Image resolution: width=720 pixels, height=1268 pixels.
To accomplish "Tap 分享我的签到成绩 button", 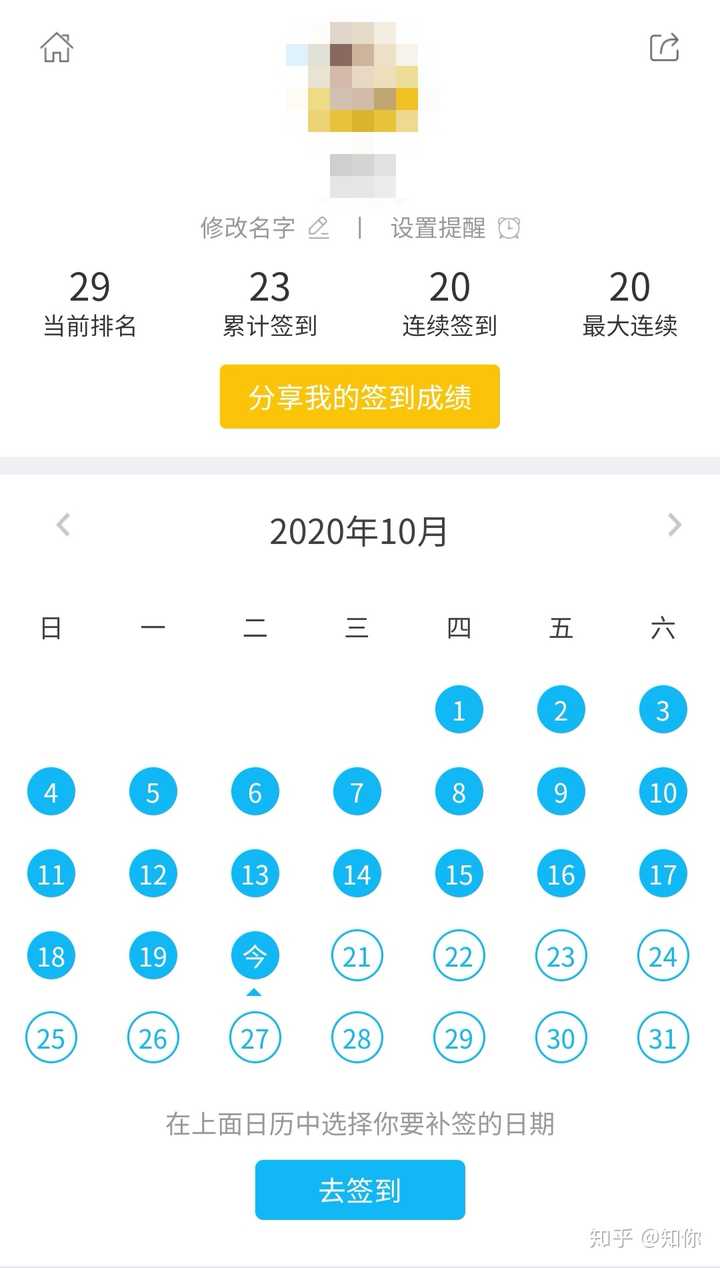I will 360,397.
